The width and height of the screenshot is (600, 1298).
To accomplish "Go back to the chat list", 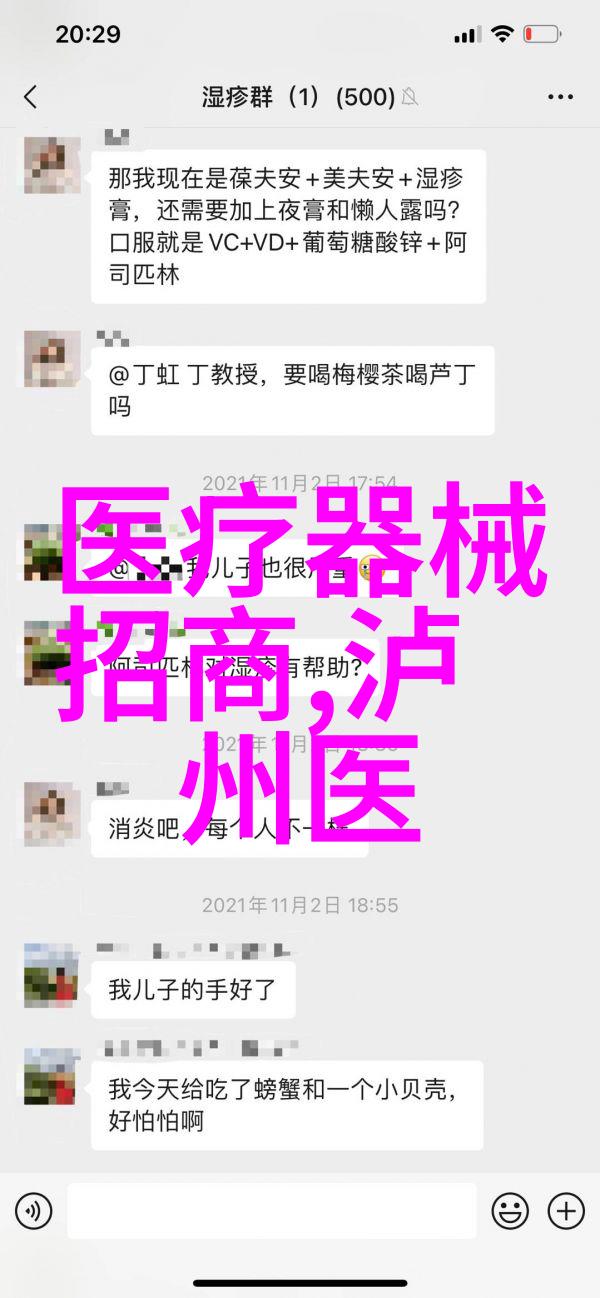I will tap(30, 97).
